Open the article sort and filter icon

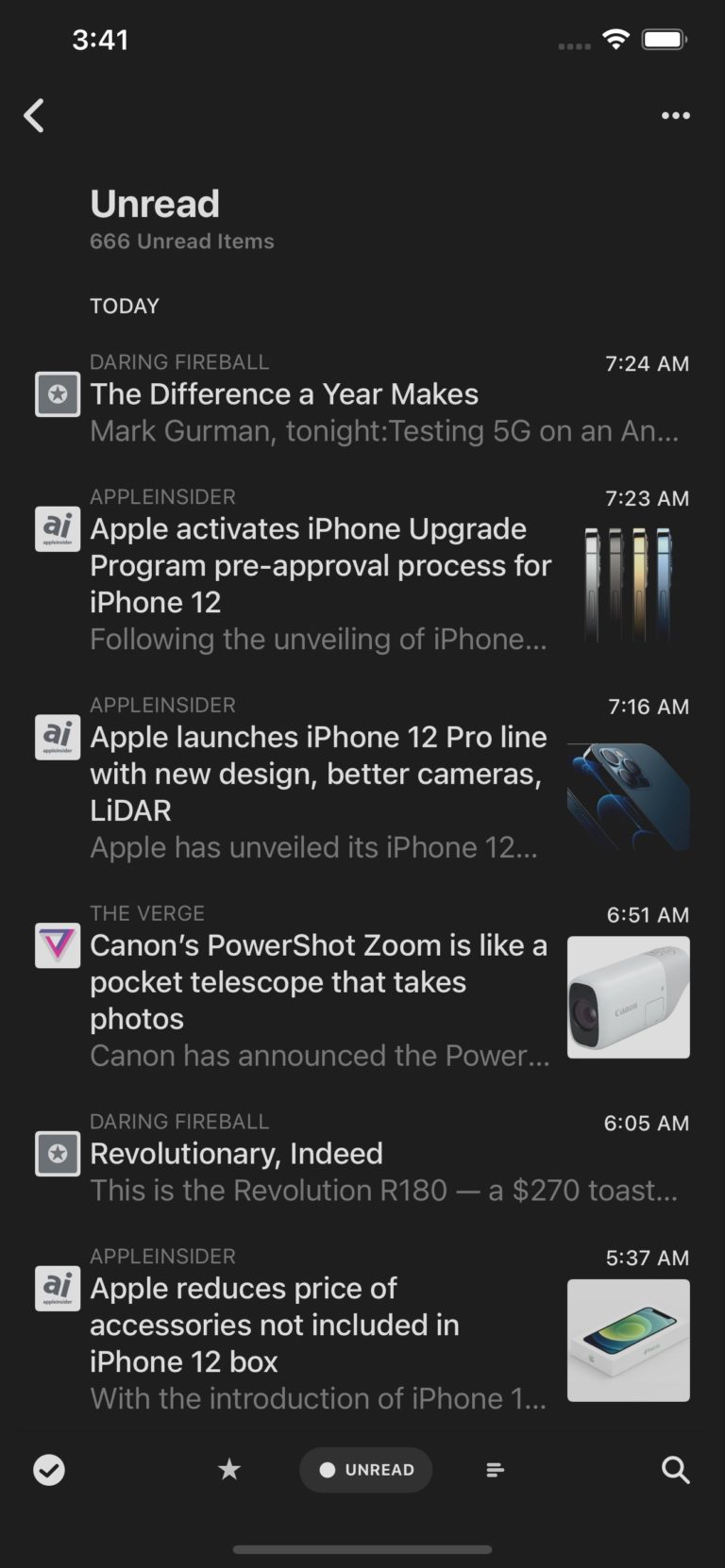(495, 1470)
